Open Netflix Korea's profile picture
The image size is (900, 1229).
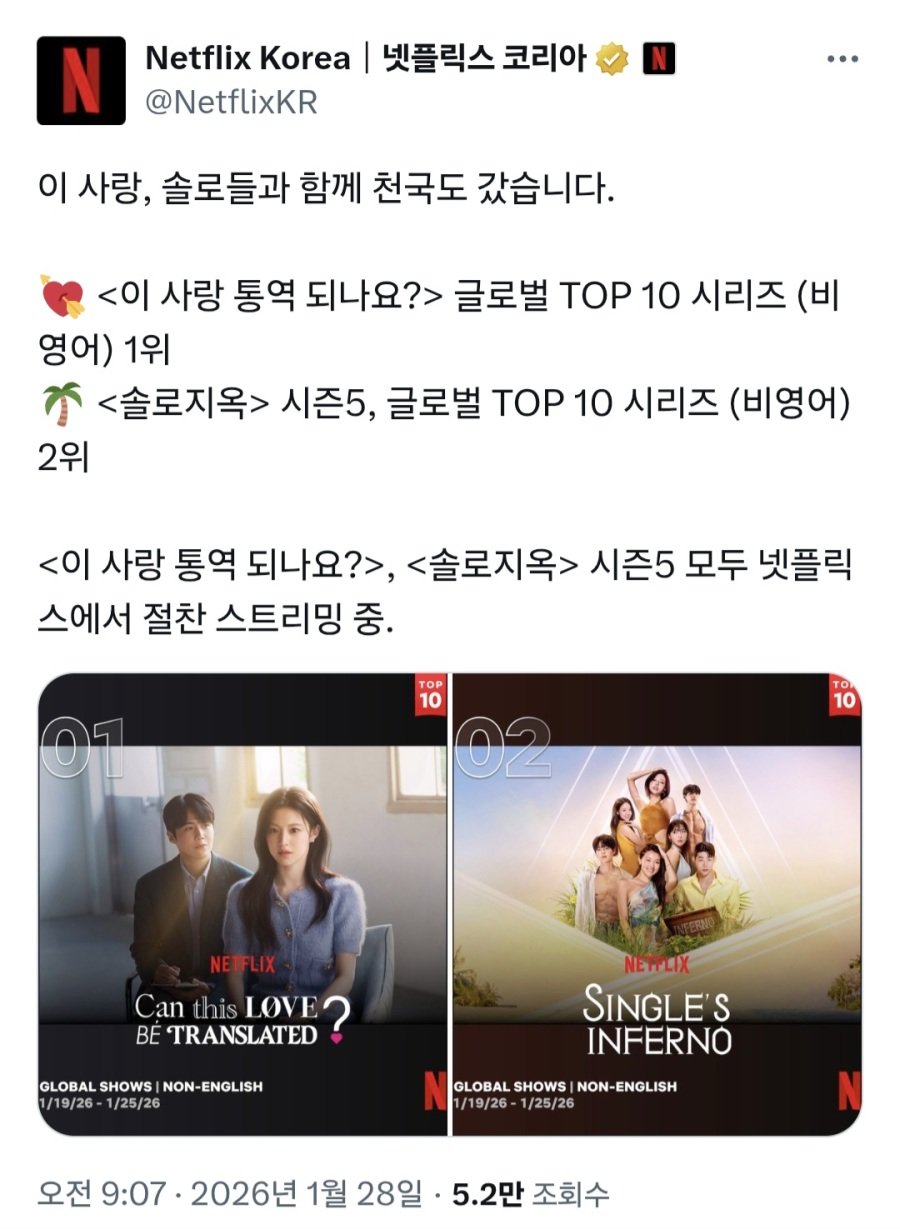[81, 81]
